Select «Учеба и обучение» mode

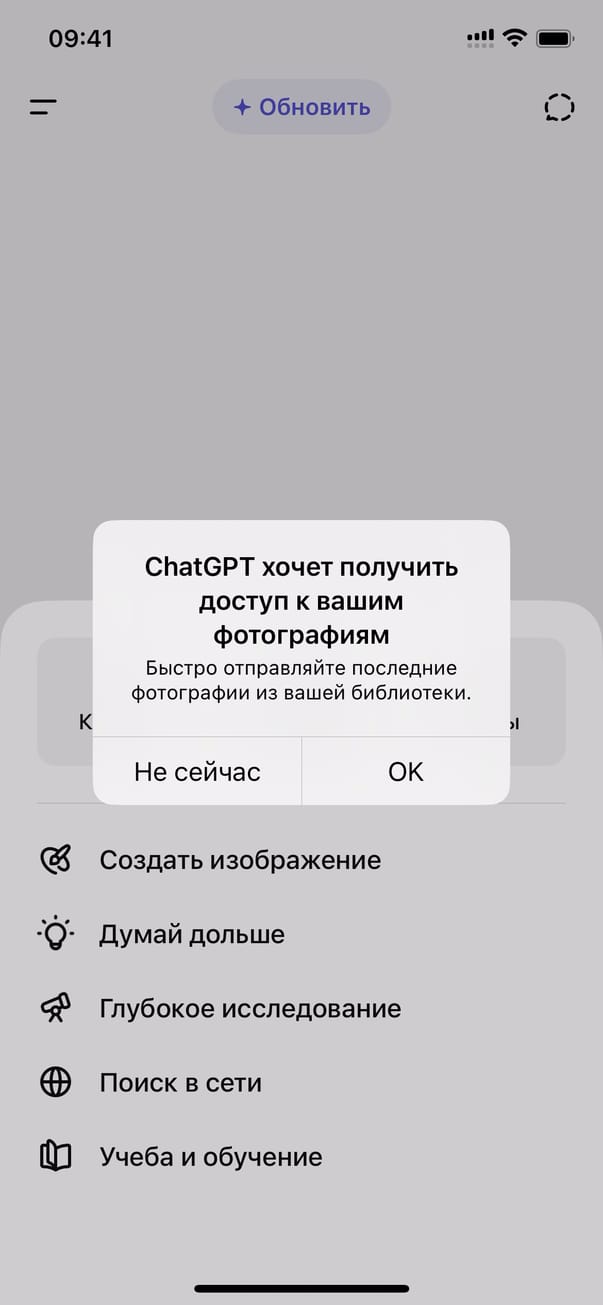pos(210,1157)
